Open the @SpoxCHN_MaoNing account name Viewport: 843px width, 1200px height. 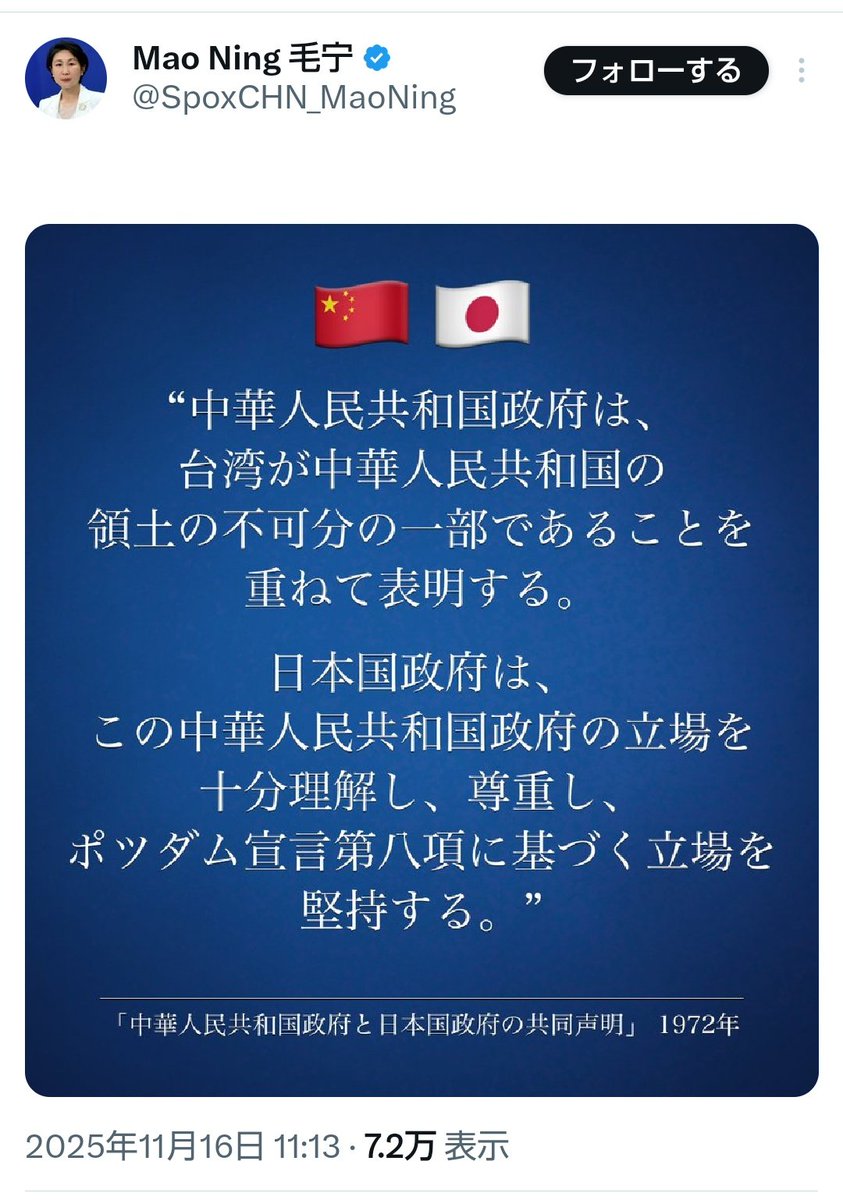294,99
